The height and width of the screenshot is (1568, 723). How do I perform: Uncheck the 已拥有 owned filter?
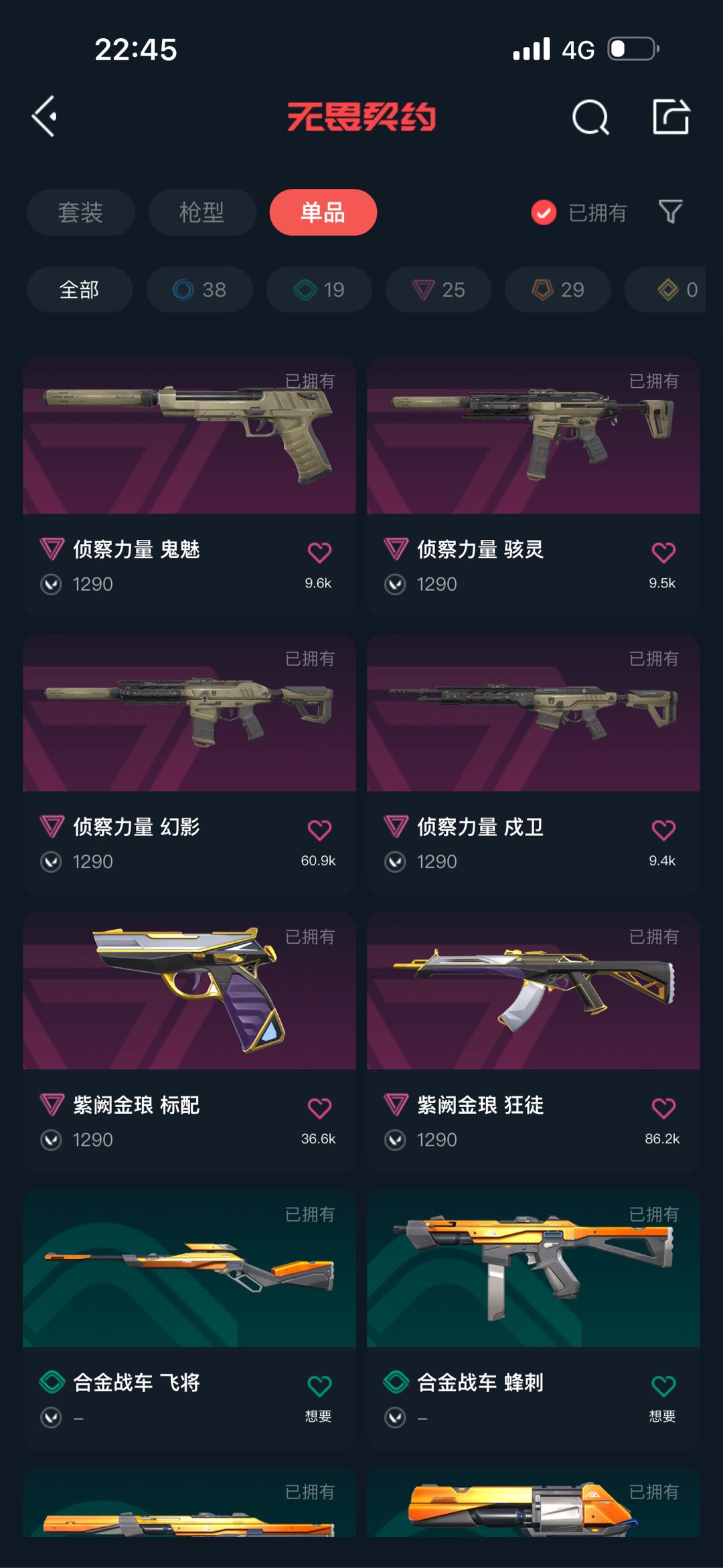coord(544,213)
